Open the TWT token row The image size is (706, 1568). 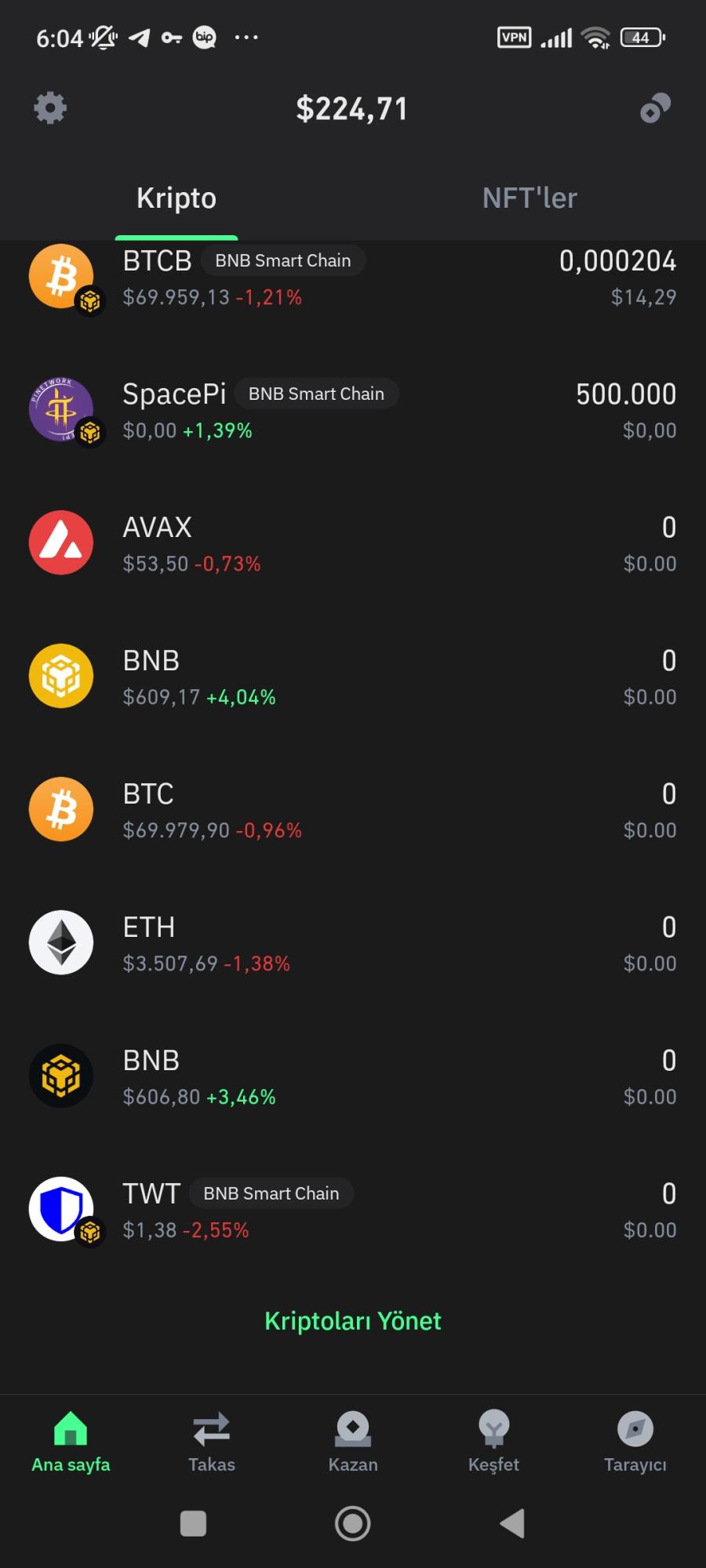coord(353,1210)
